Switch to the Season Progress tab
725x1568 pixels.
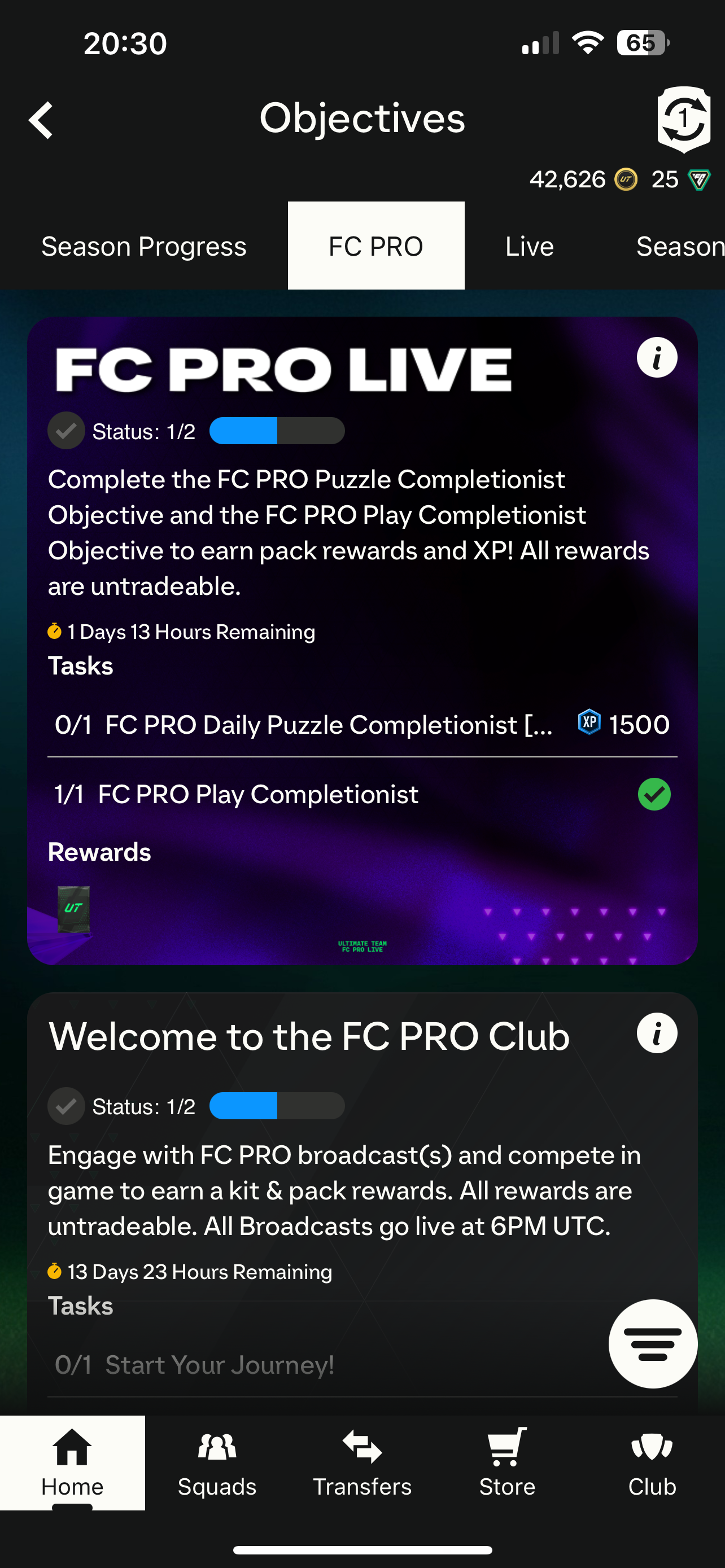[x=143, y=247]
